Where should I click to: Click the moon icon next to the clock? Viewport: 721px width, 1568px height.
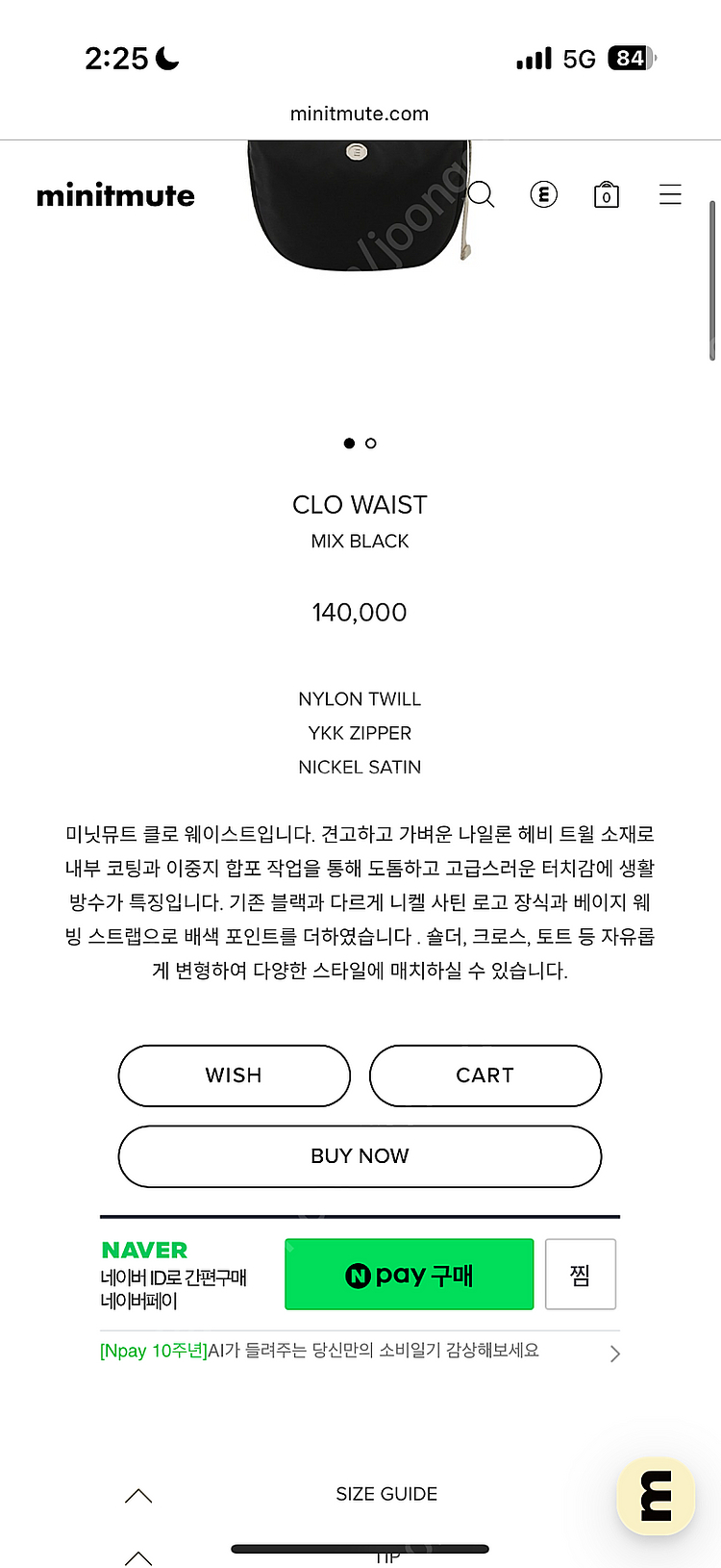point(165,58)
